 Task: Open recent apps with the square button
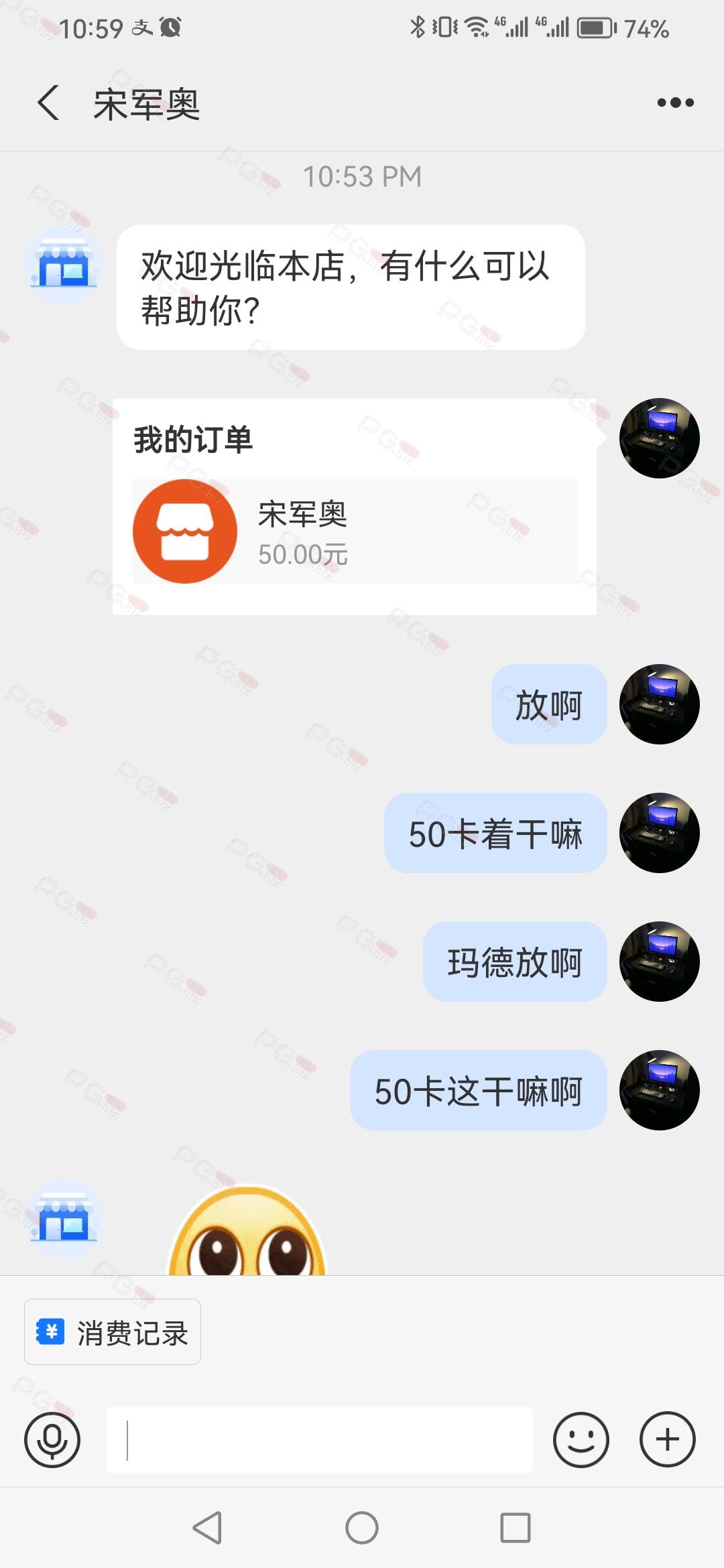click(516, 1528)
